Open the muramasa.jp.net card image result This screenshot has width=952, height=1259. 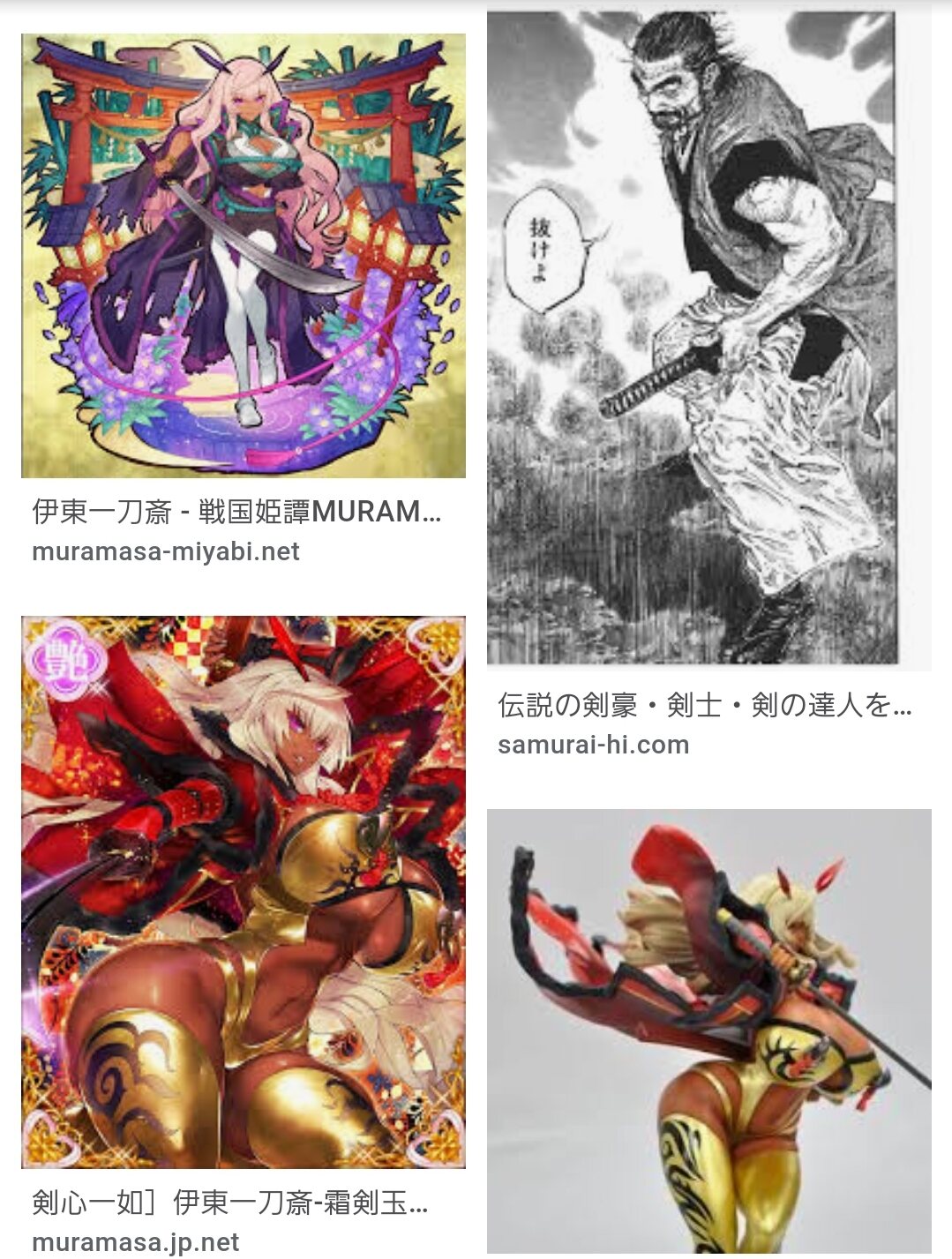244,892
